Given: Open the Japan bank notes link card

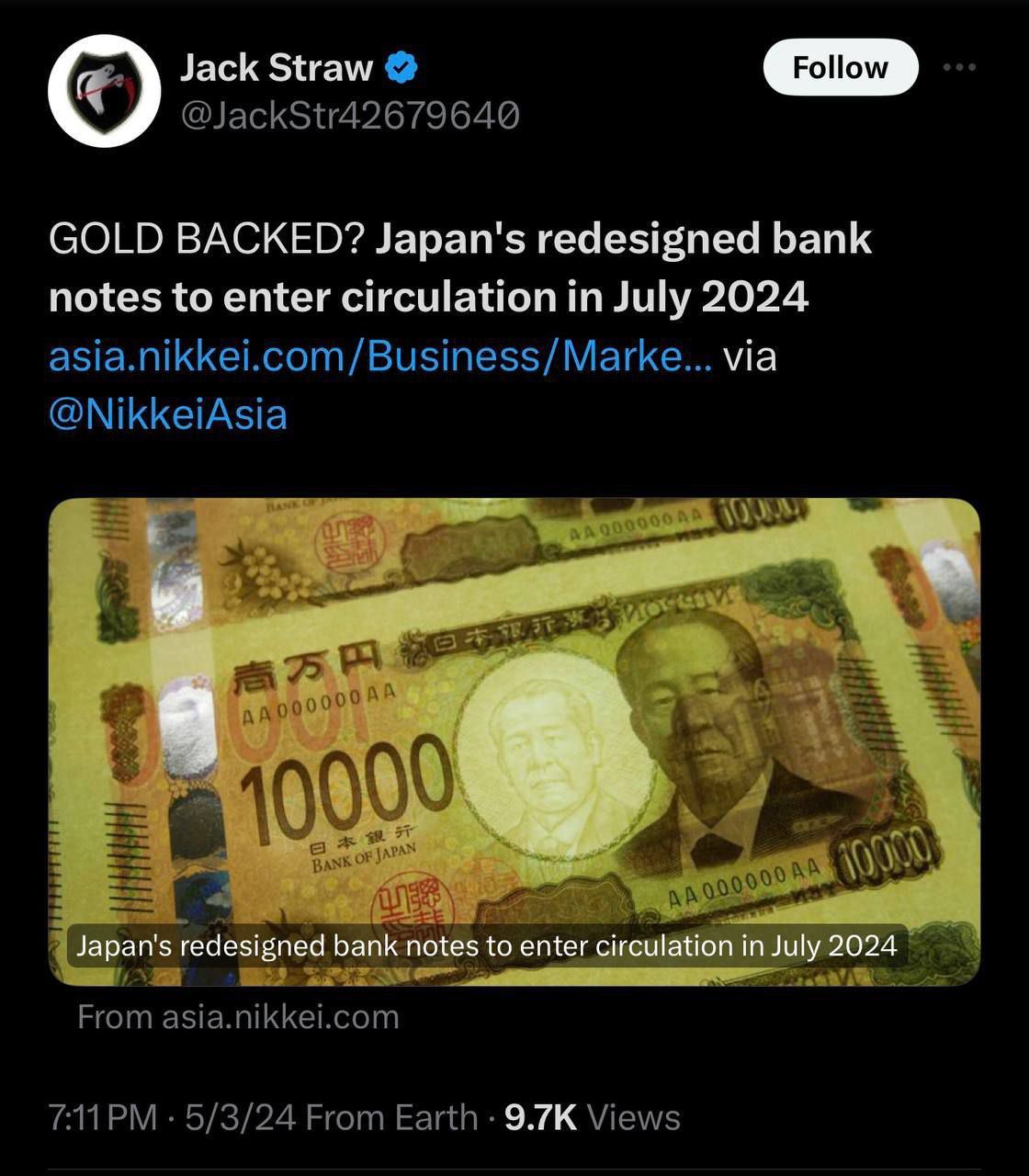Looking at the screenshot, I should (x=514, y=741).
